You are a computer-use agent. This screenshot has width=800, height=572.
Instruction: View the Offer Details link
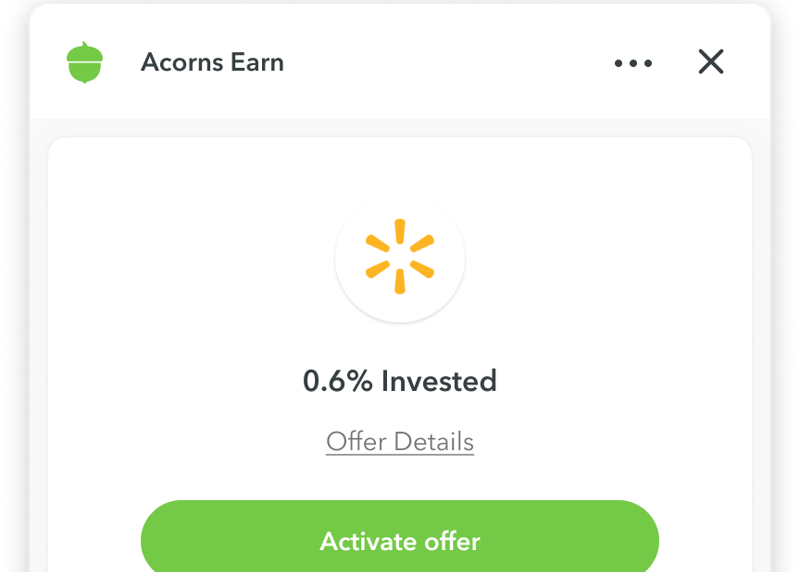coord(400,442)
